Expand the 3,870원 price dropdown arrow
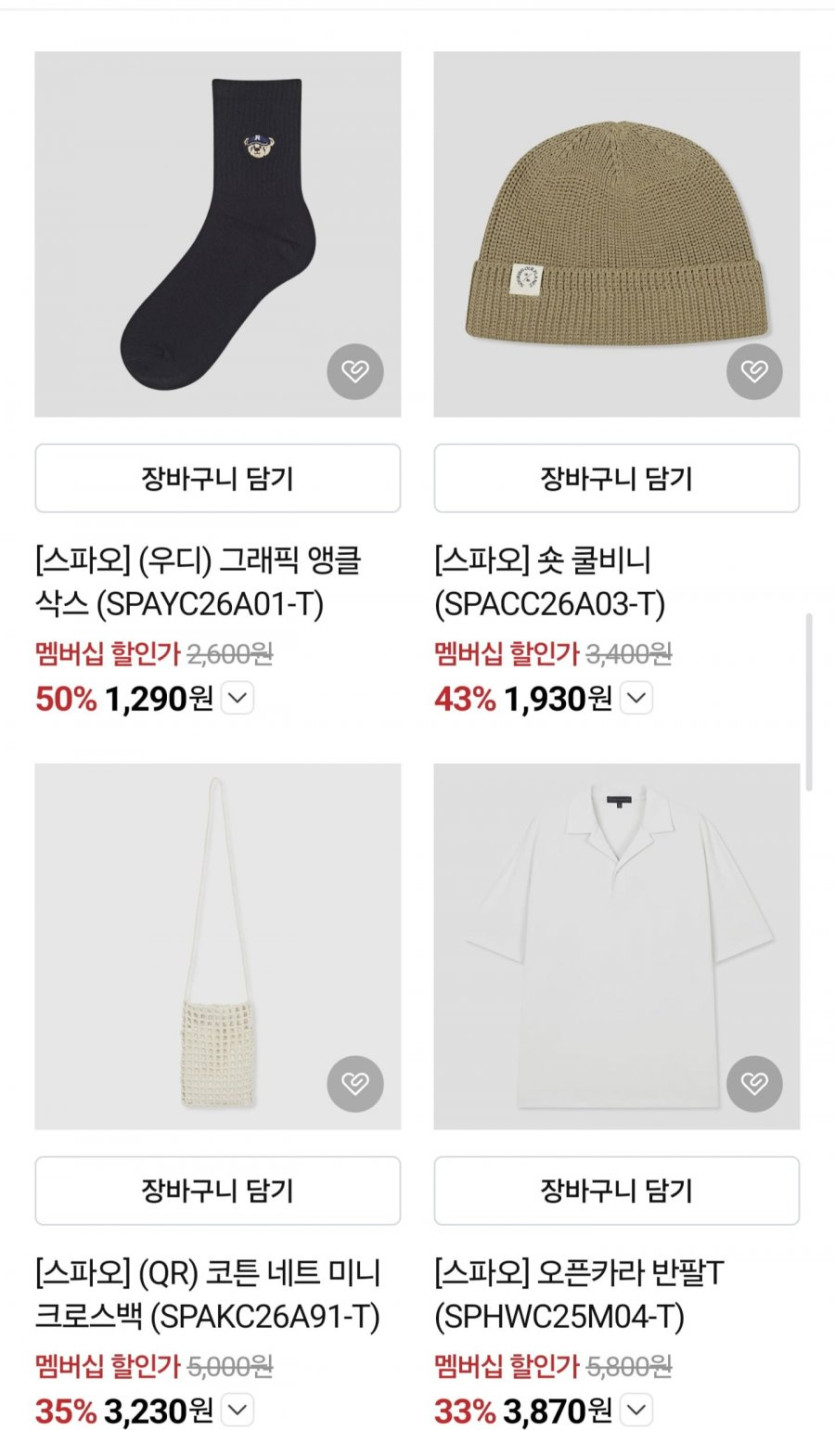 click(636, 1410)
